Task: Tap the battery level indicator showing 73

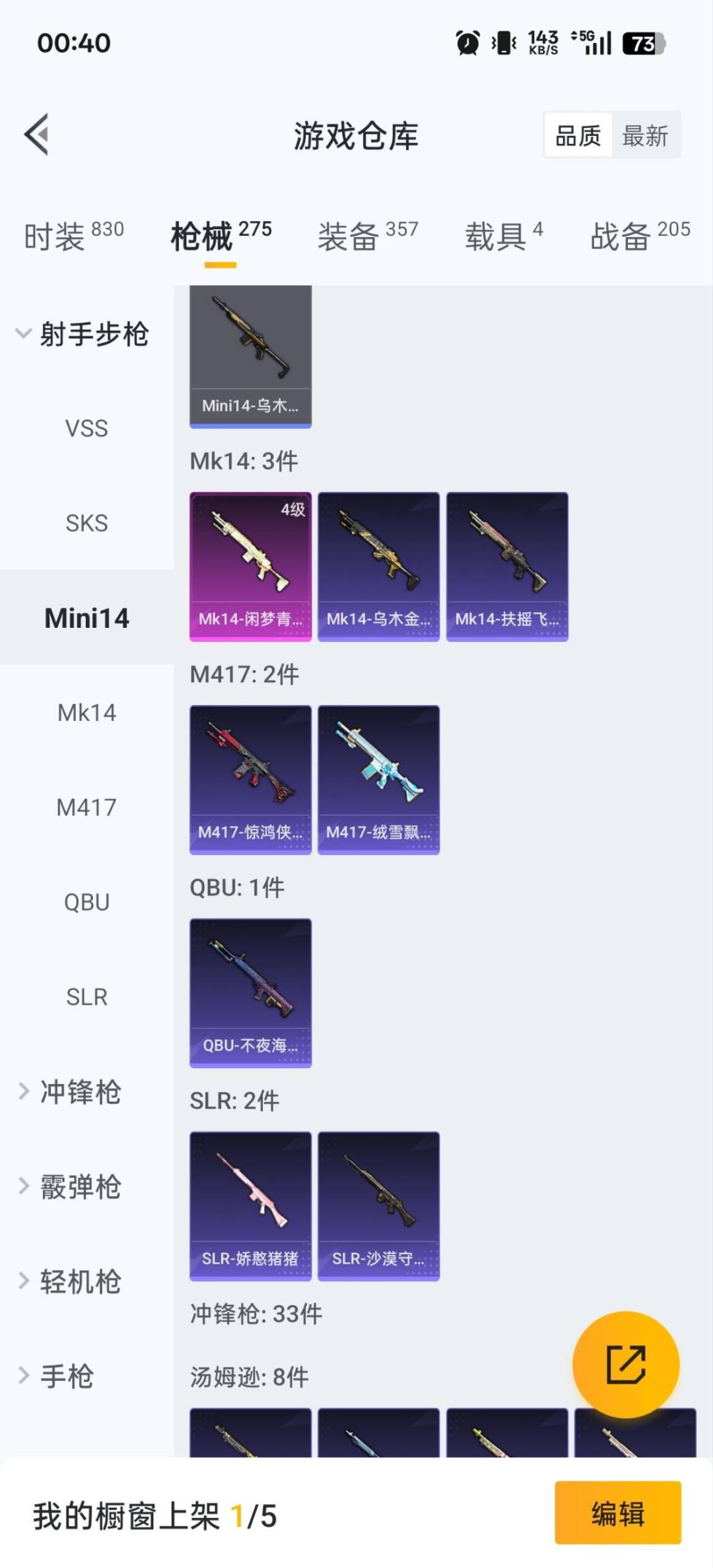Action: [x=642, y=44]
